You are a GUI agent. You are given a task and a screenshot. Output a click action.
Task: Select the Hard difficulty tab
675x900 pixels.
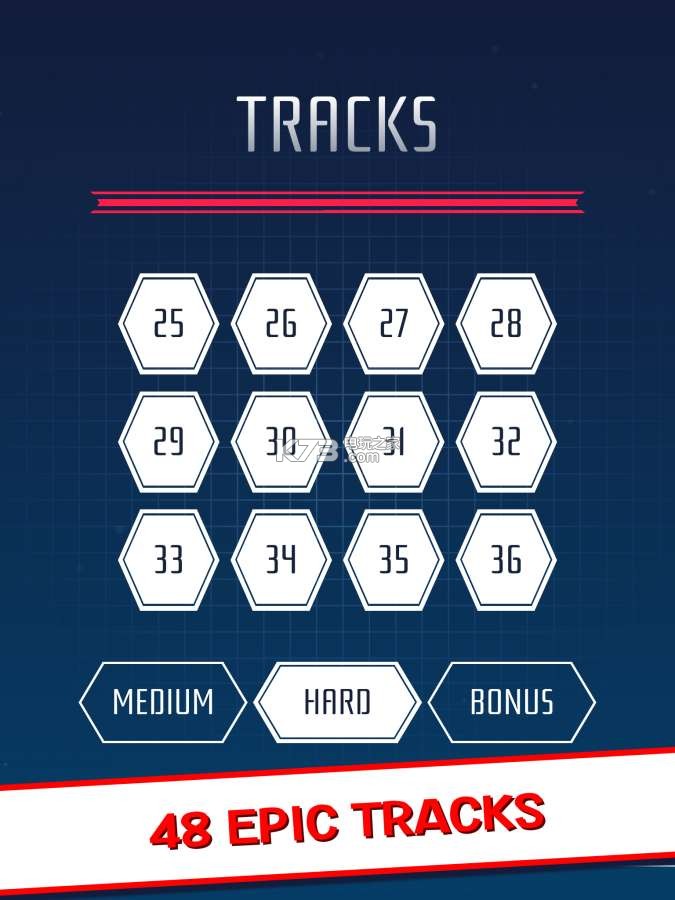337,702
